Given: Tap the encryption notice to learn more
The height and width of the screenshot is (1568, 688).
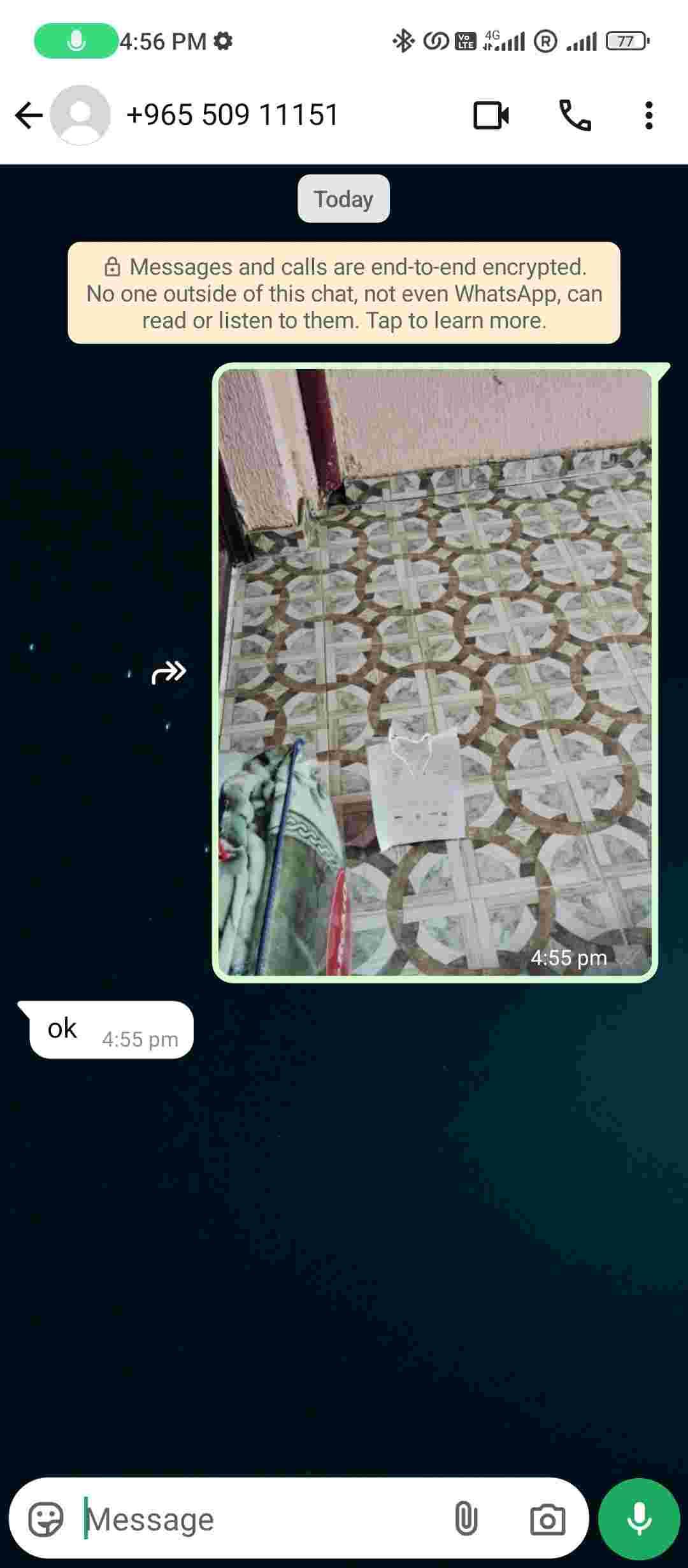Looking at the screenshot, I should (x=344, y=293).
